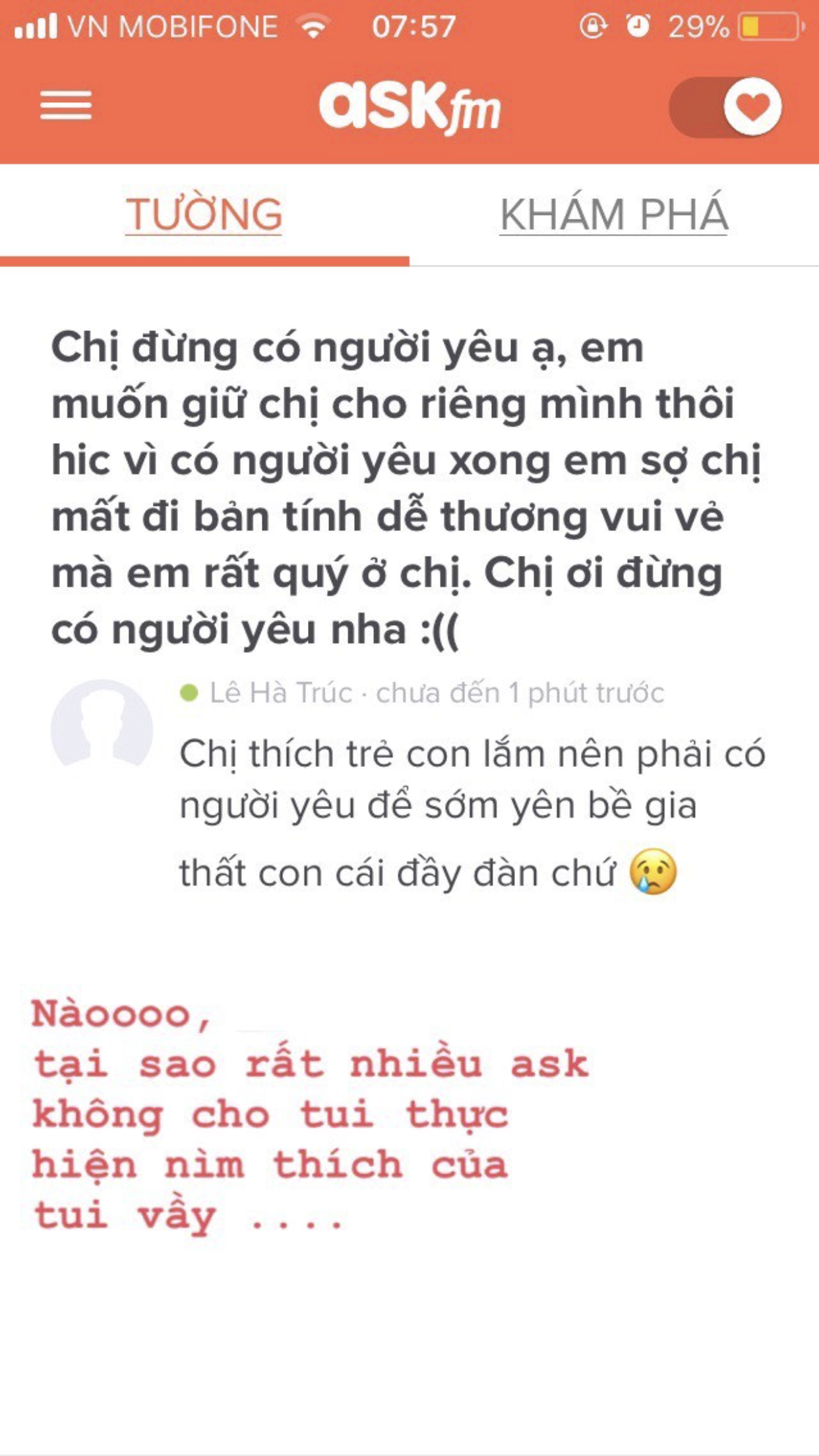
Task: Open Lê Hà Trúc's profile name
Action: coord(281,693)
